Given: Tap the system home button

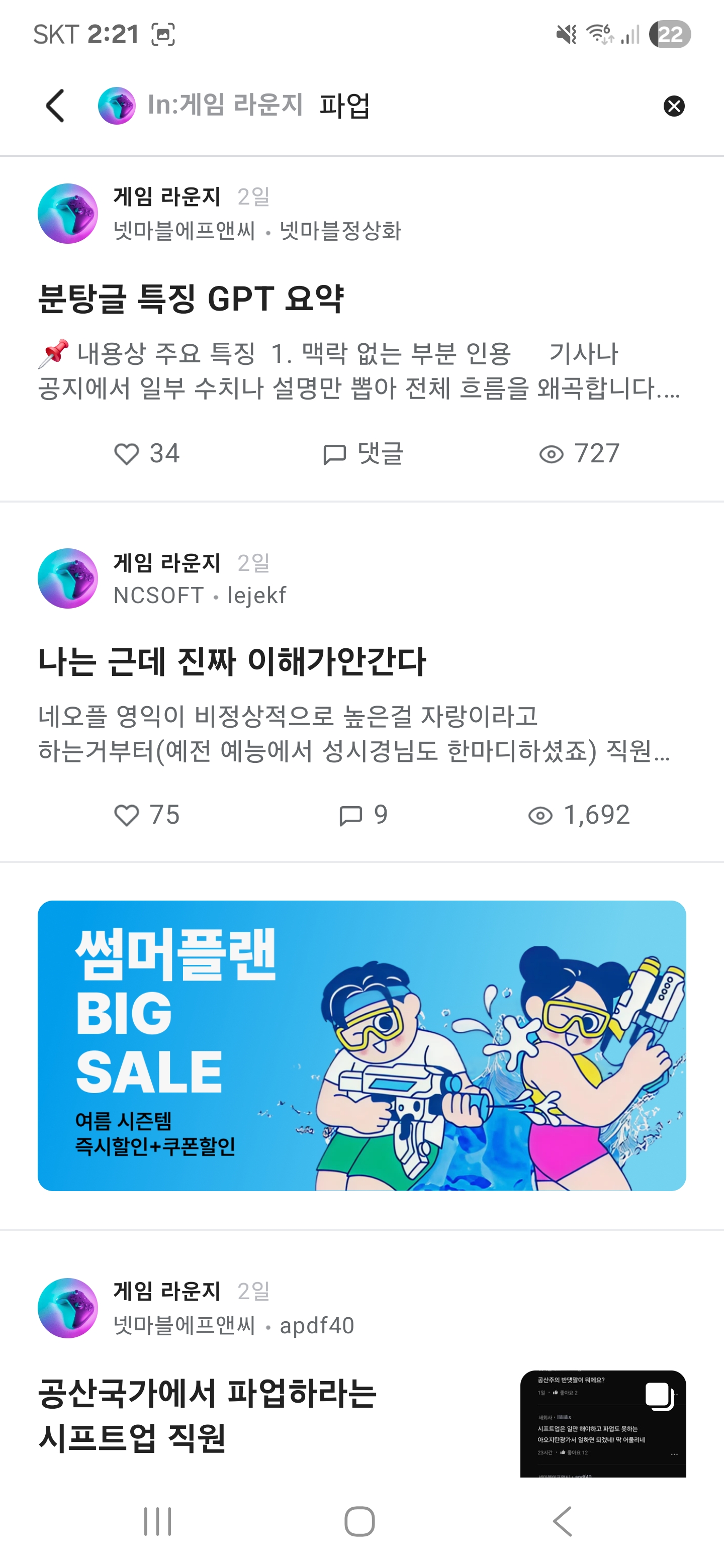Looking at the screenshot, I should pos(360,1521).
